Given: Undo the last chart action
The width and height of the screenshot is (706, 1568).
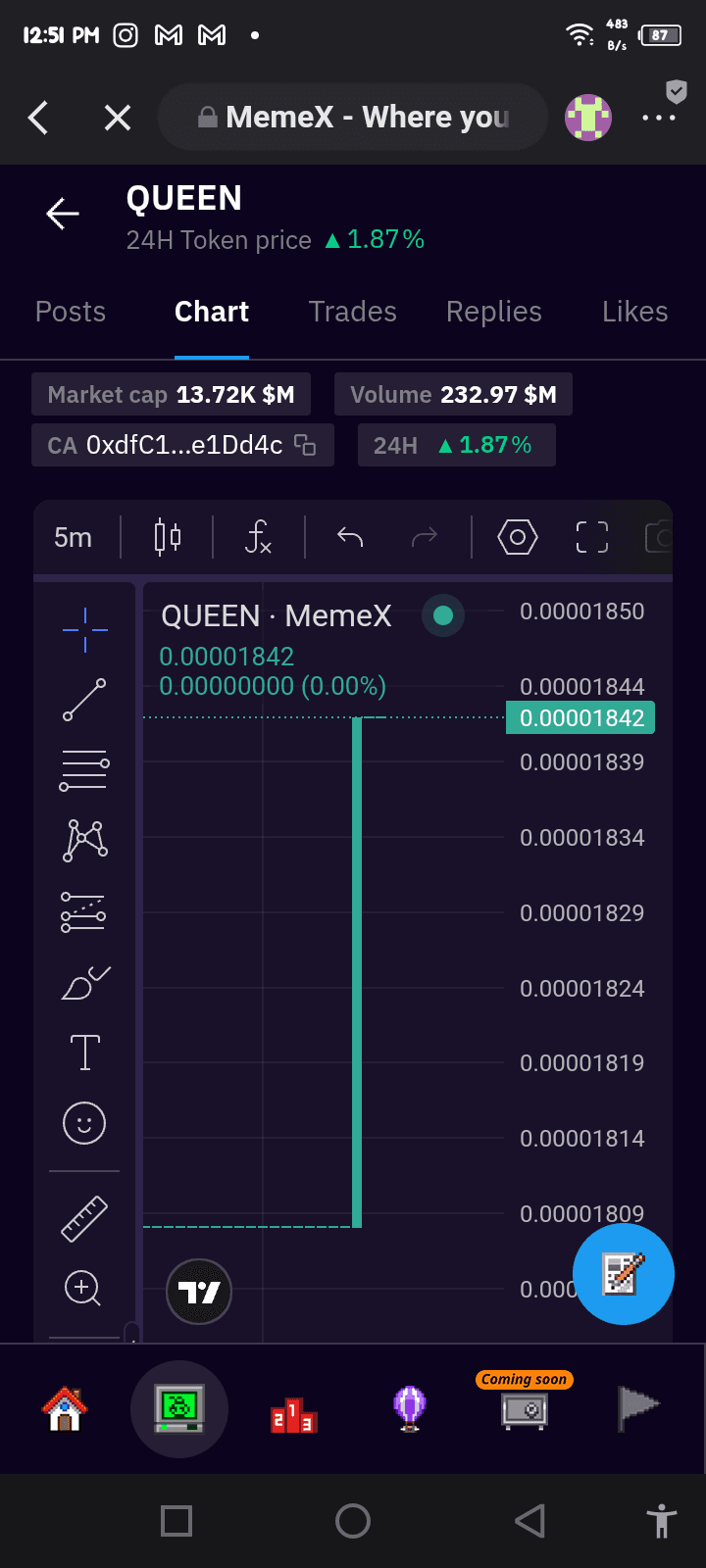Looking at the screenshot, I should click(x=350, y=537).
